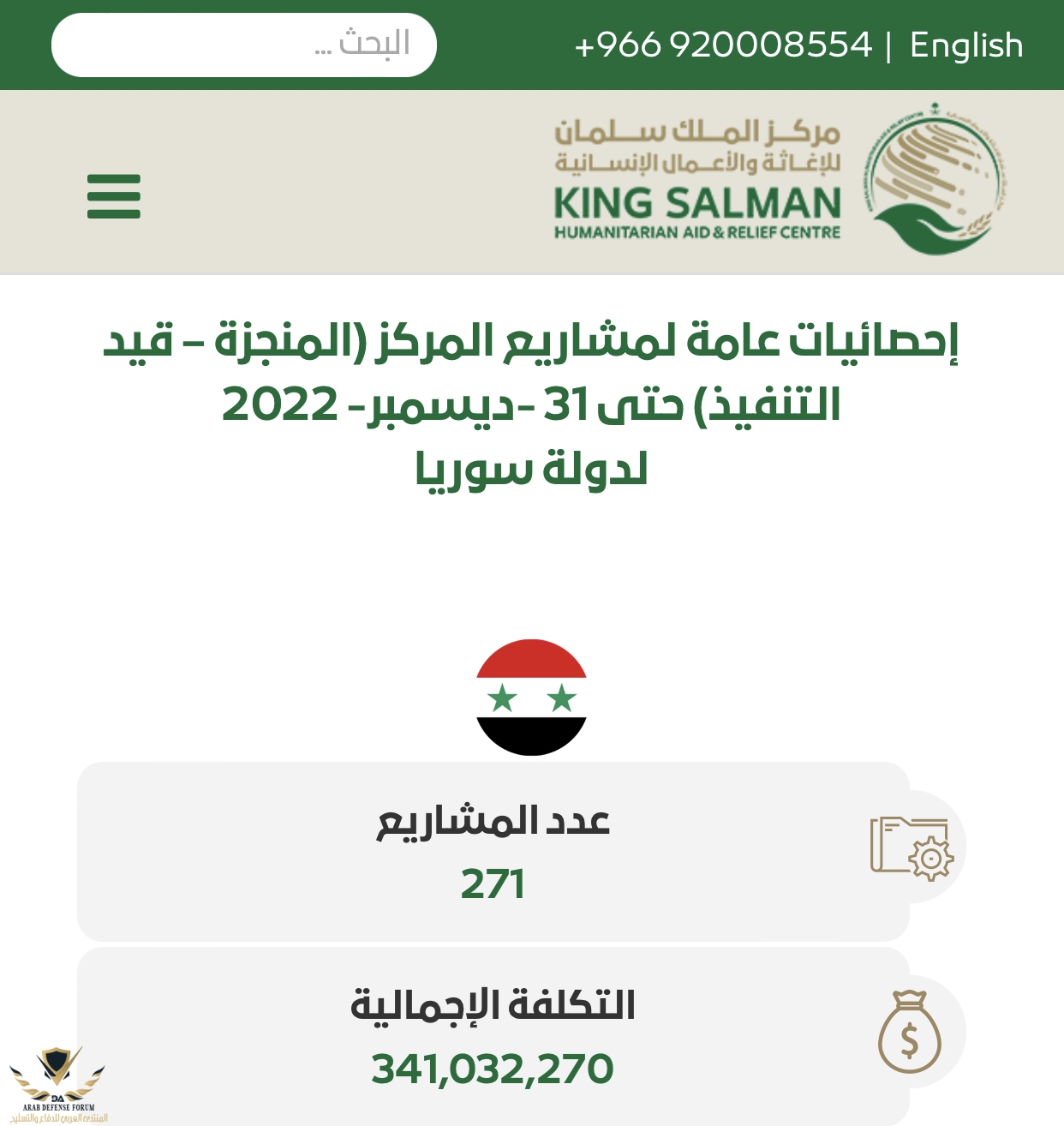Image resolution: width=1064 pixels, height=1126 pixels.
Task: Open the King Salman Relief Centre homepage logo
Action: (780, 181)
